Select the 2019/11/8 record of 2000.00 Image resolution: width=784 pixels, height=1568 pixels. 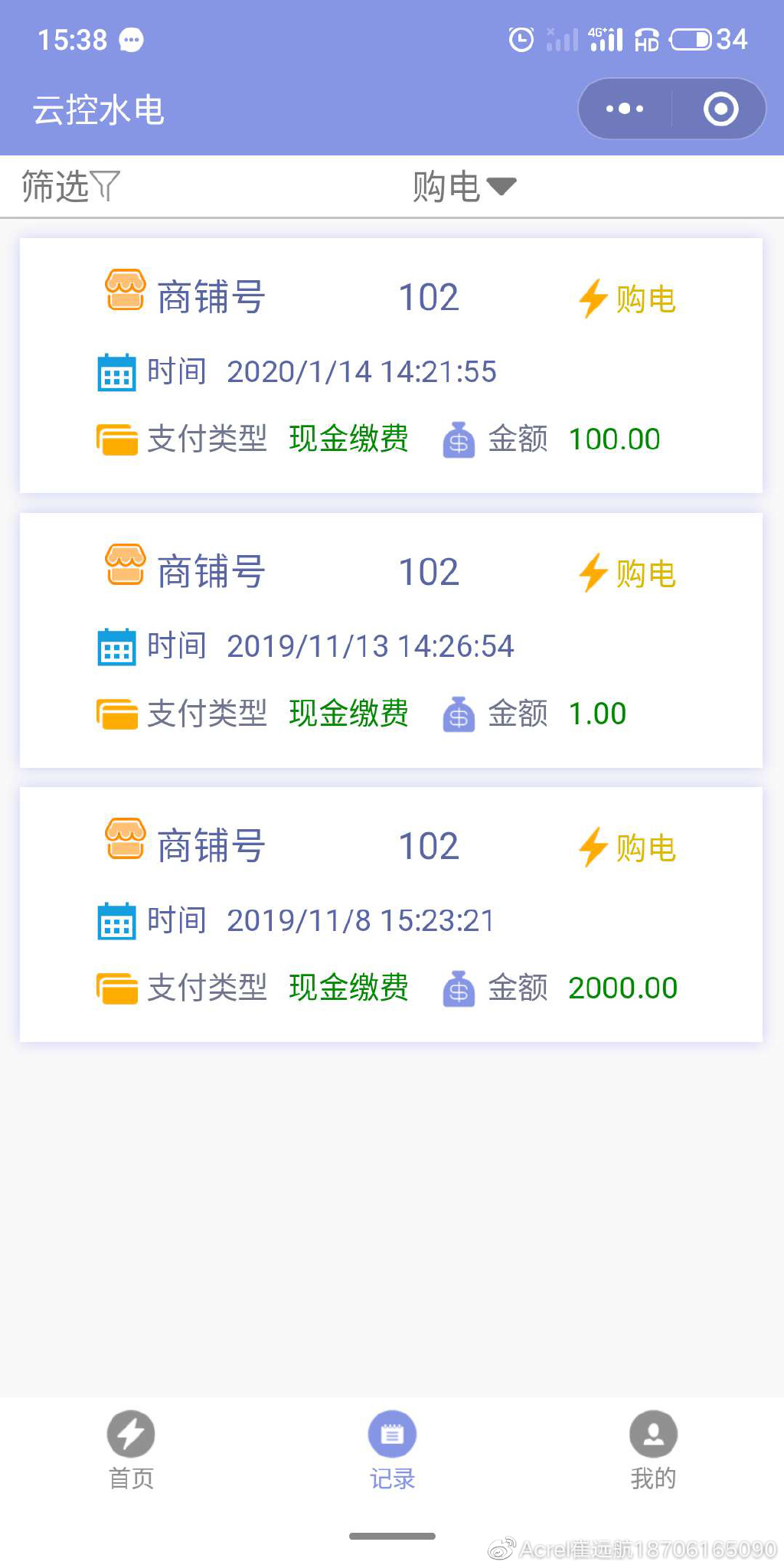point(390,914)
